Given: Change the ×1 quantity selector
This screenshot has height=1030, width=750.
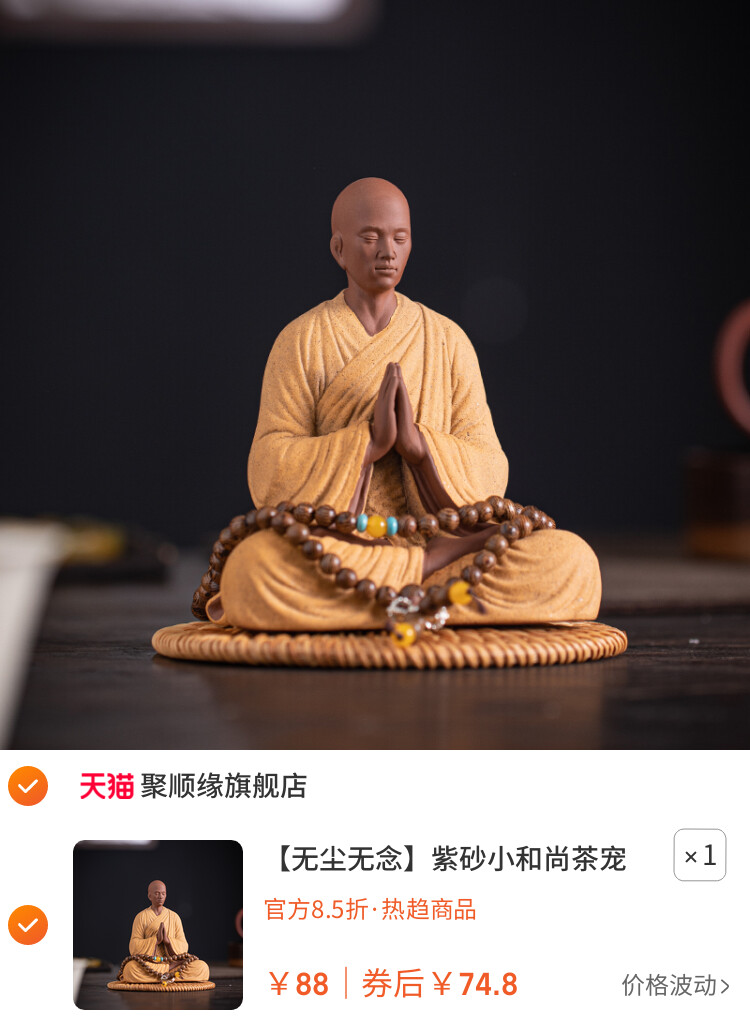Looking at the screenshot, I should (x=700, y=855).
